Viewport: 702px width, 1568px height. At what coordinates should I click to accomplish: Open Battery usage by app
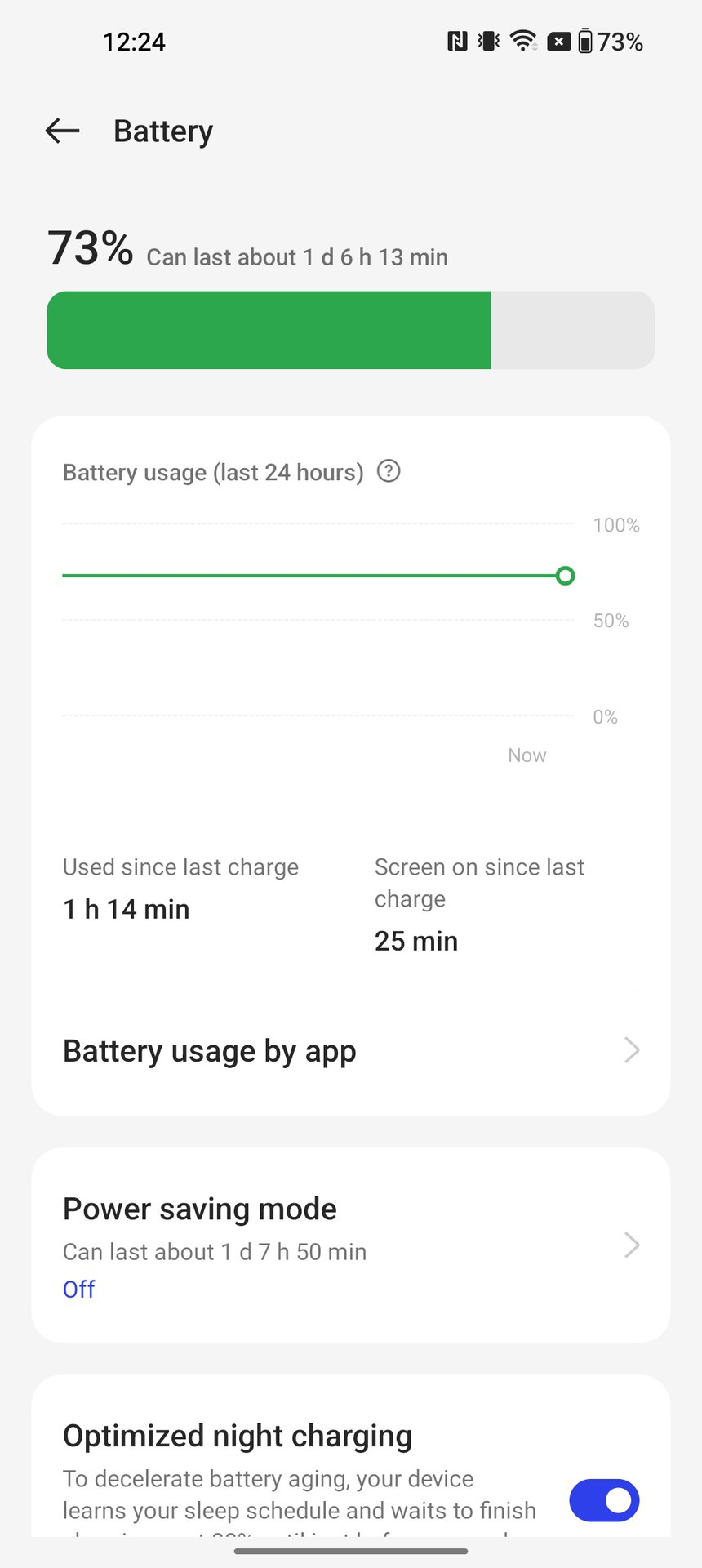[x=350, y=1051]
